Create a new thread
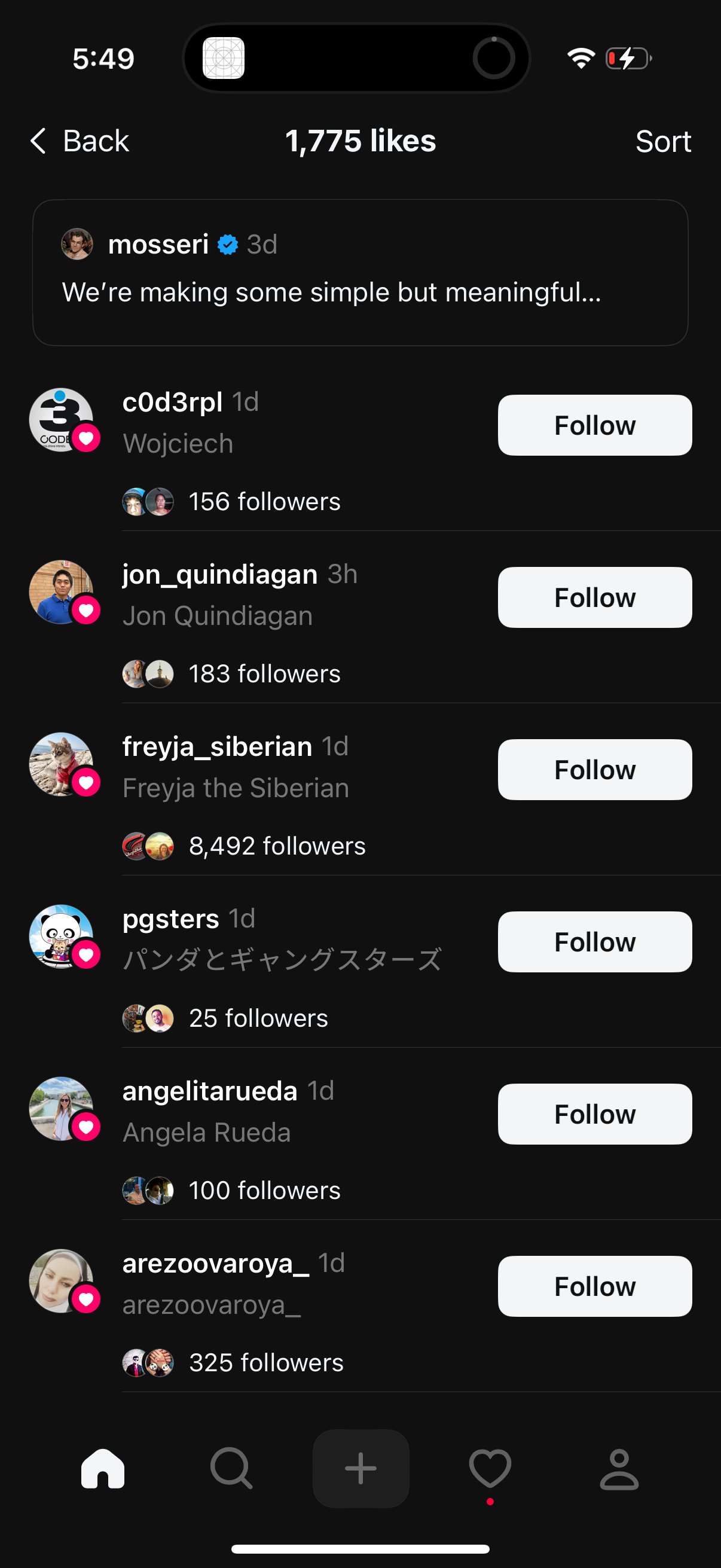Viewport: 721px width, 1568px height. [x=361, y=1469]
